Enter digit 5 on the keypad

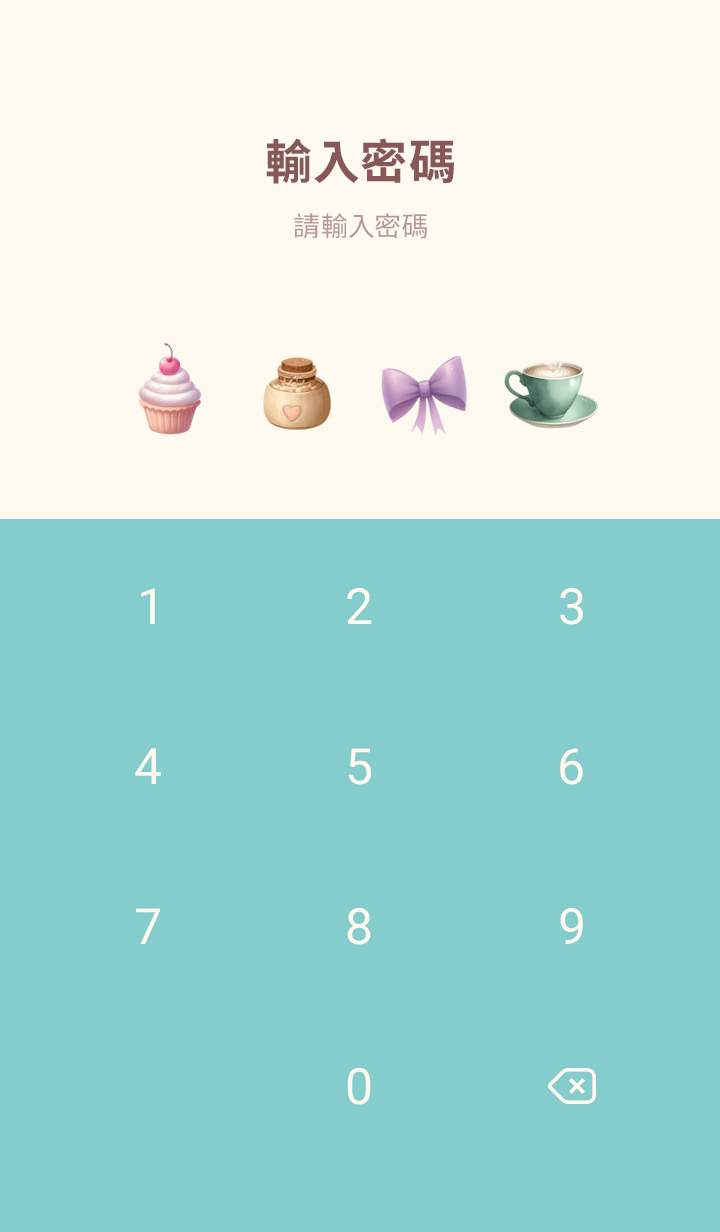pos(359,767)
